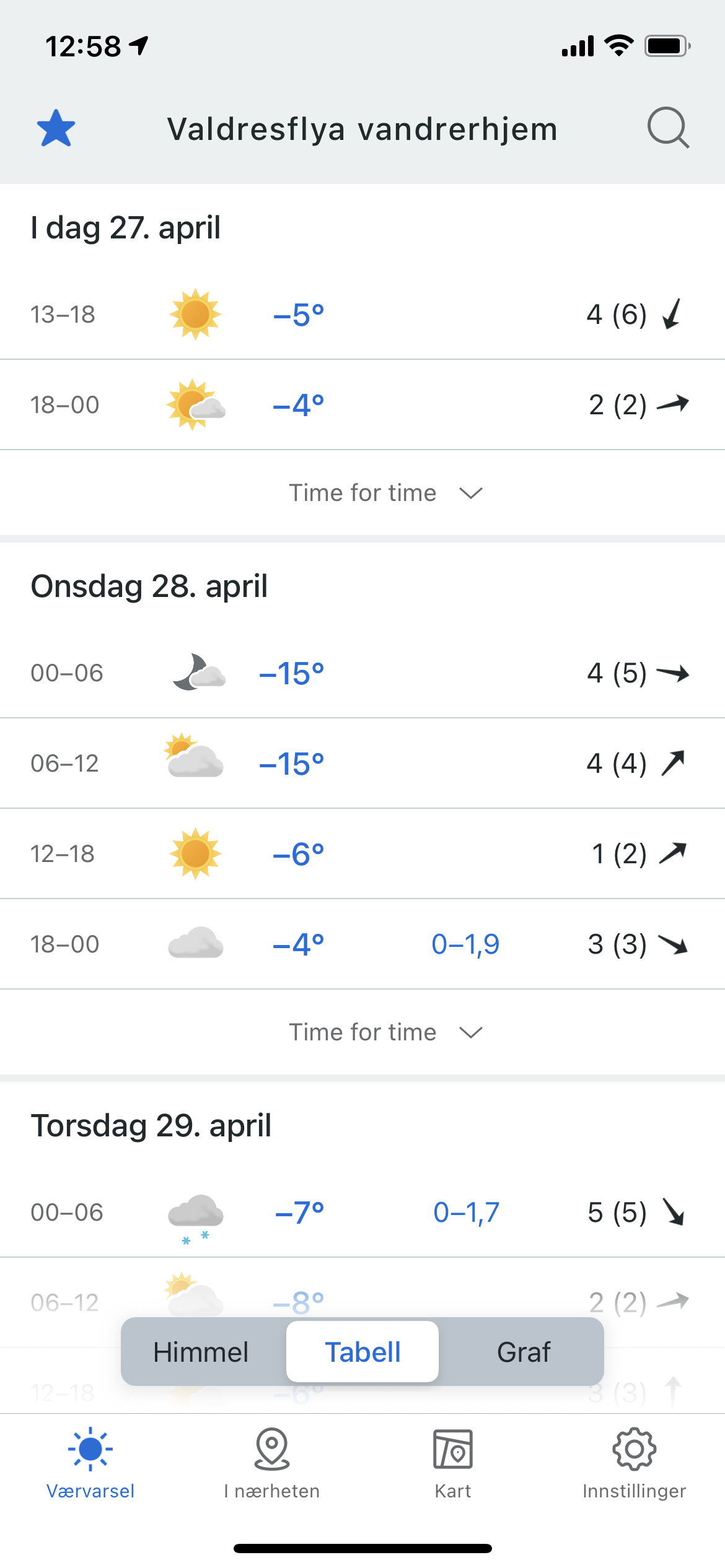Tap the location name Valdresflya vandrerhjem
Screen dimensions: 725x1568
(x=361, y=128)
